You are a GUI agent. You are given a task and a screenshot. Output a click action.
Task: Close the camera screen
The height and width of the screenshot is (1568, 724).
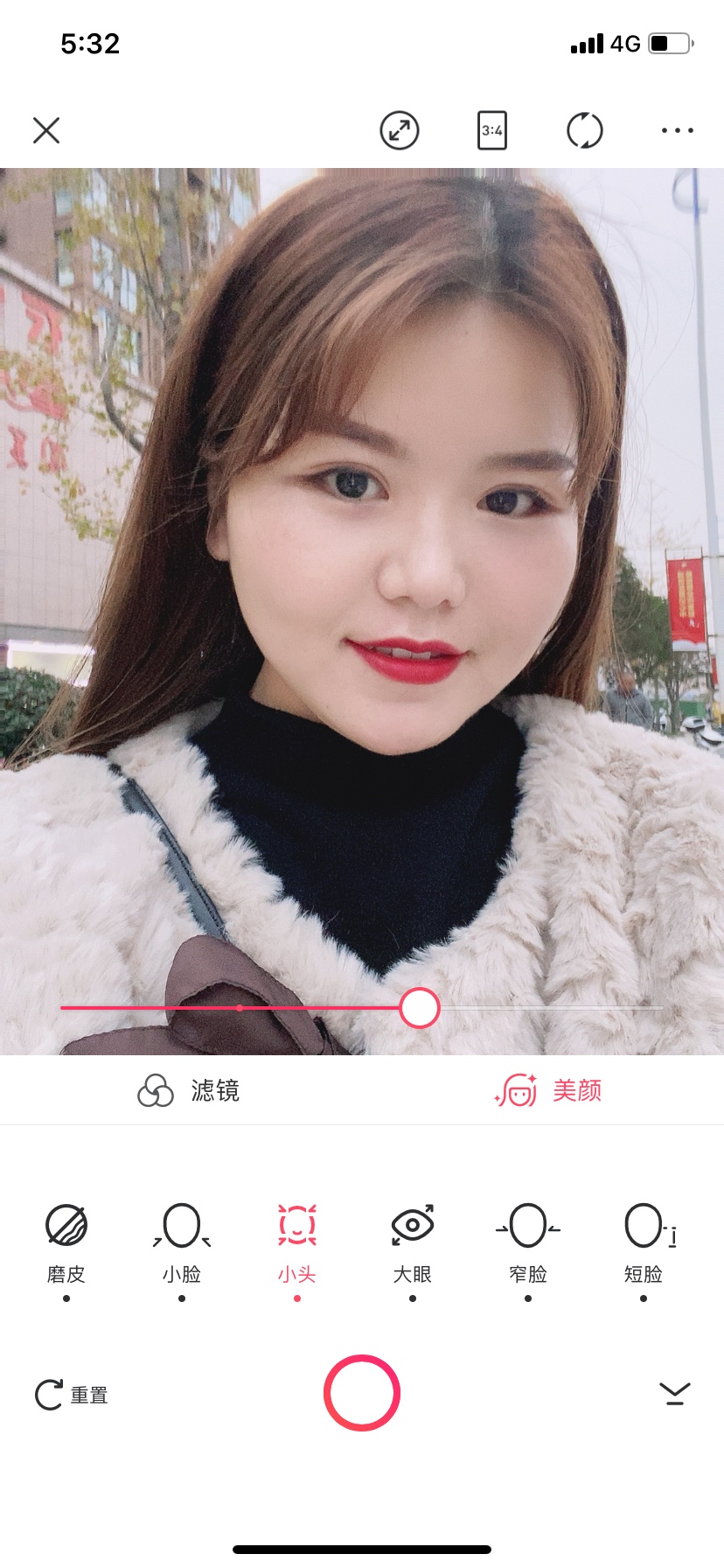click(46, 130)
